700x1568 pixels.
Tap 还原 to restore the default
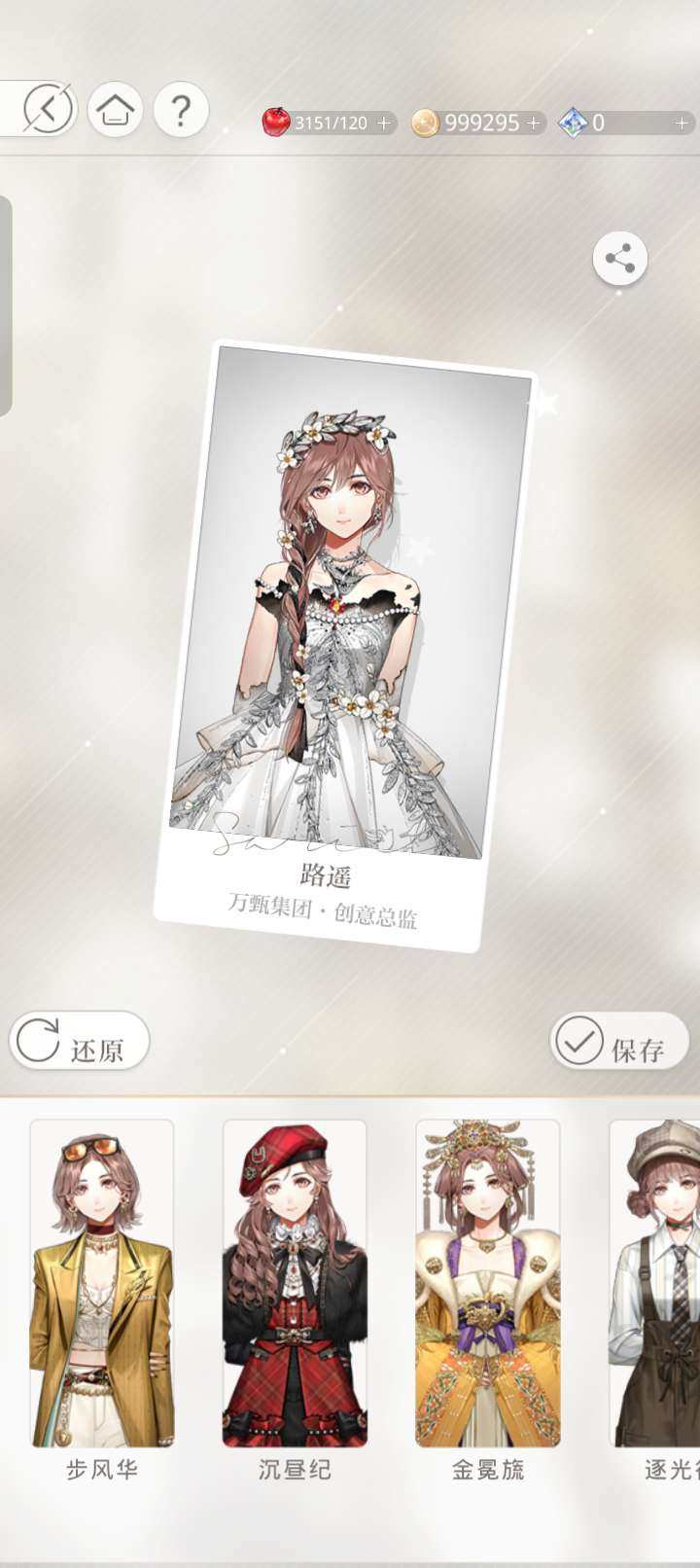[x=80, y=1042]
